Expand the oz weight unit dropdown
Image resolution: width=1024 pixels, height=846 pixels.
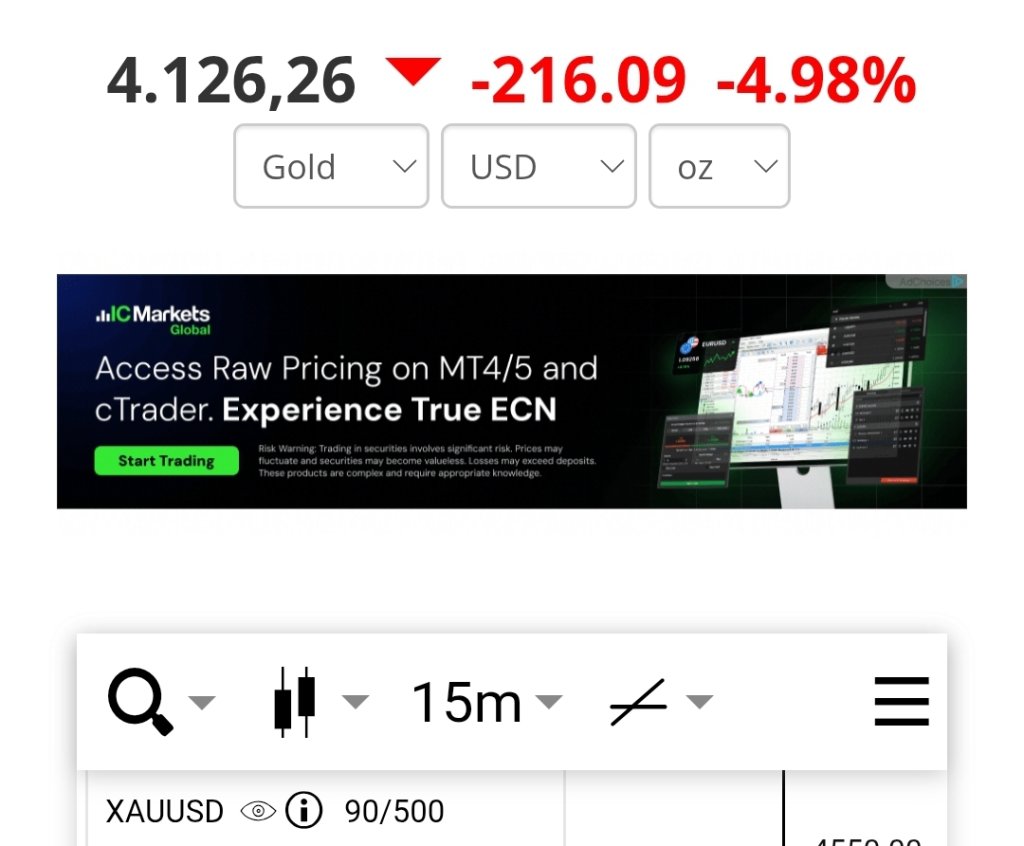719,166
